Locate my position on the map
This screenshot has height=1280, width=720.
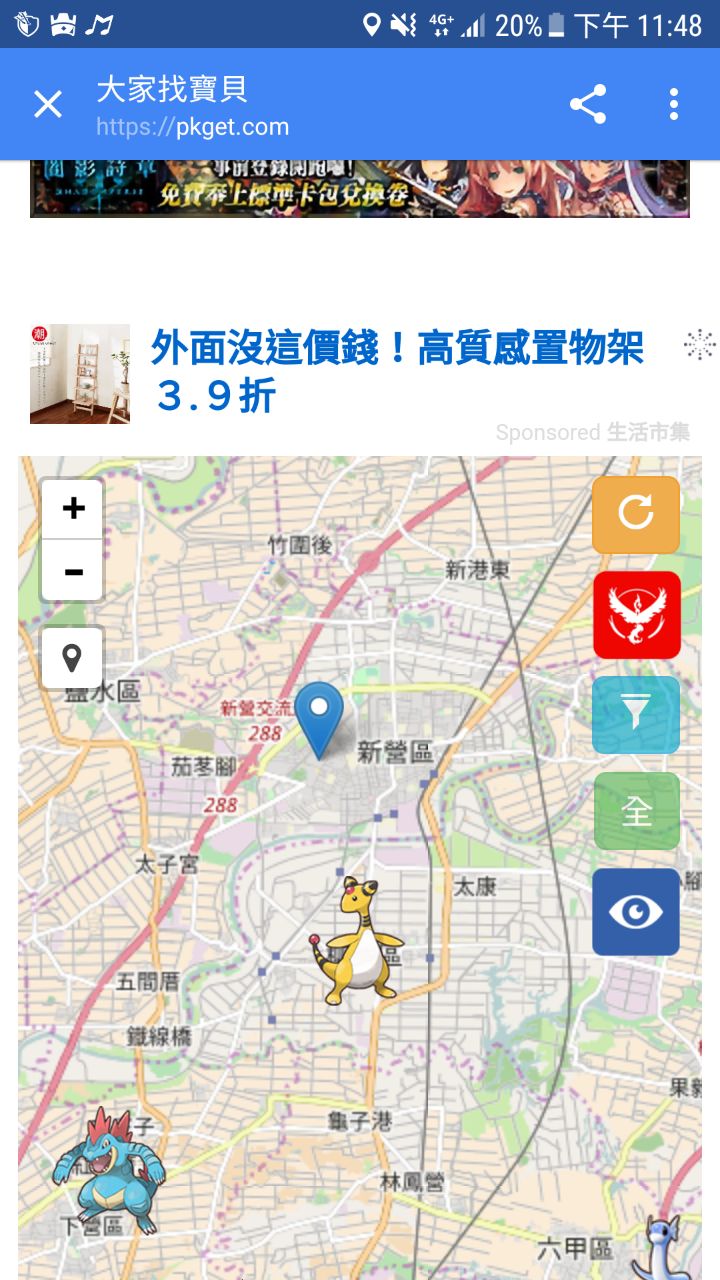72,658
